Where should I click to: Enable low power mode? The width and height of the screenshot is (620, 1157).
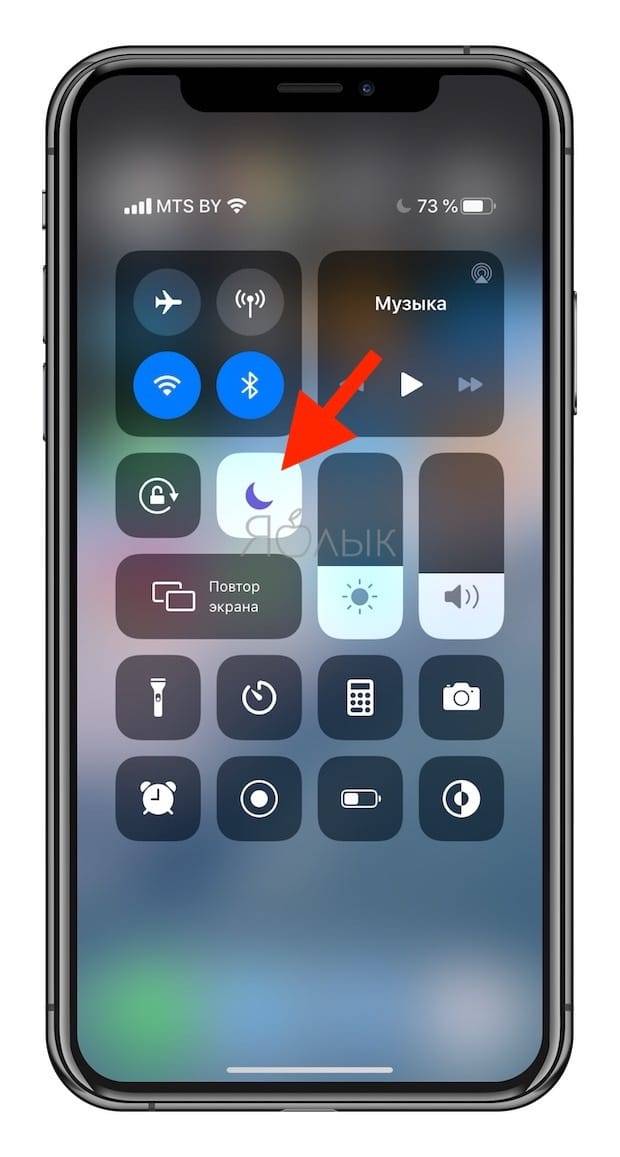click(x=360, y=798)
